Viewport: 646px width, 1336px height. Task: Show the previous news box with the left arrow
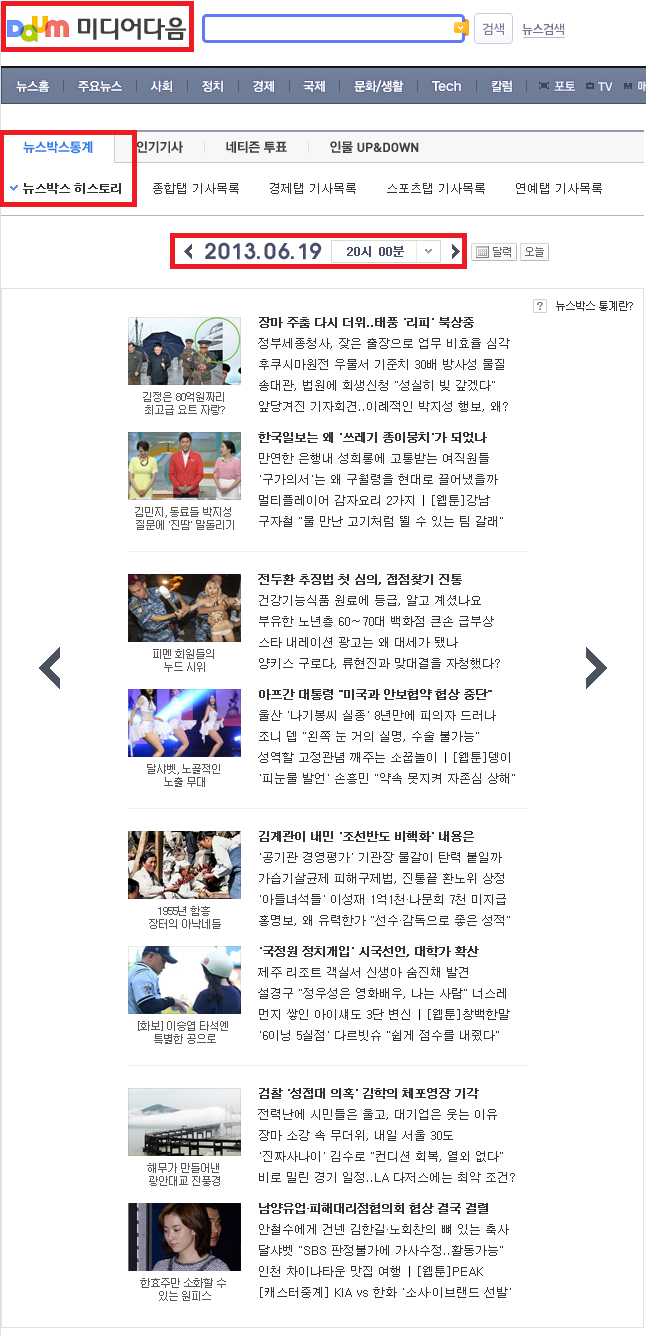(x=50, y=668)
